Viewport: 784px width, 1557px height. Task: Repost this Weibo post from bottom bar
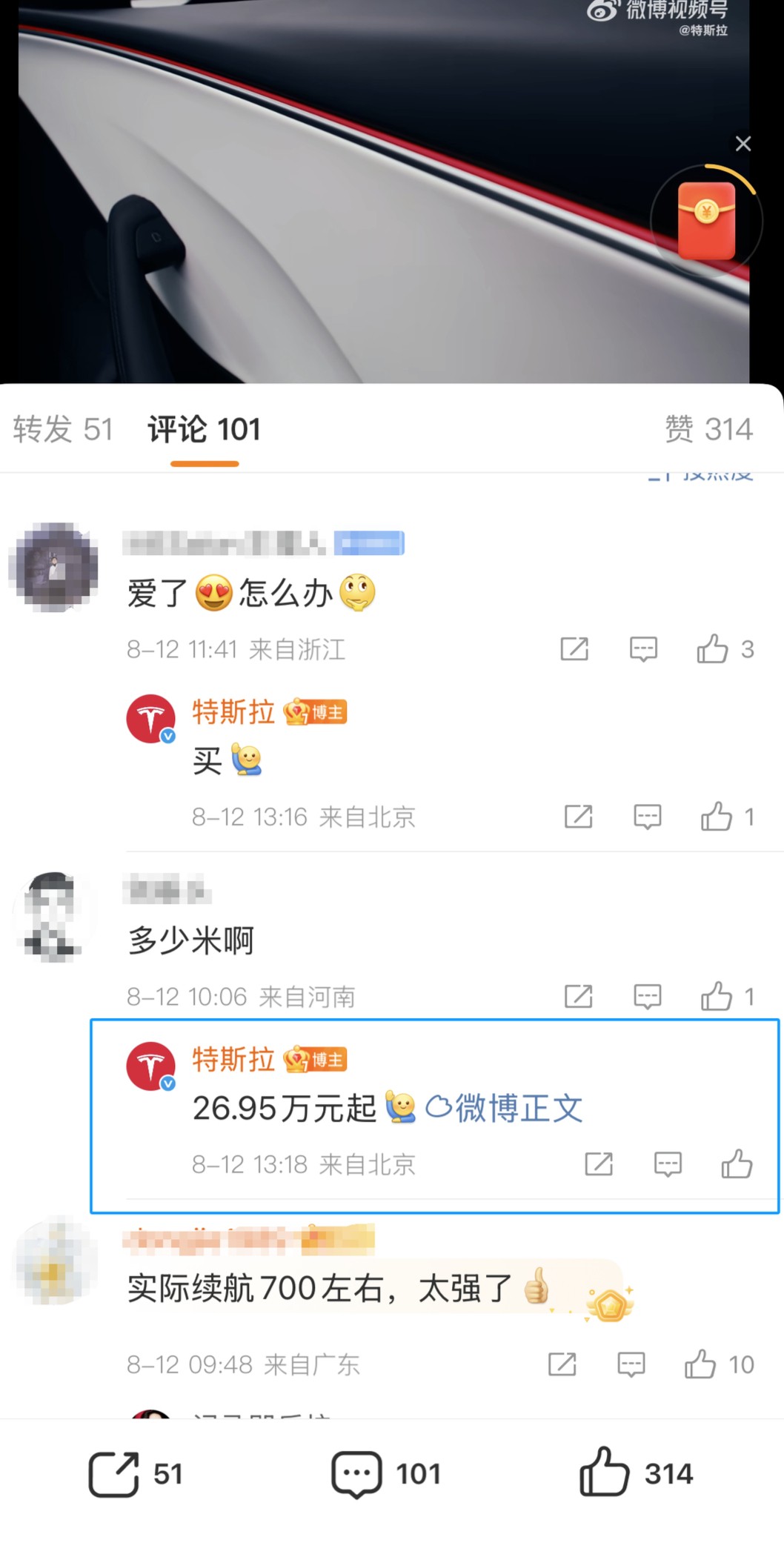coord(115,1474)
